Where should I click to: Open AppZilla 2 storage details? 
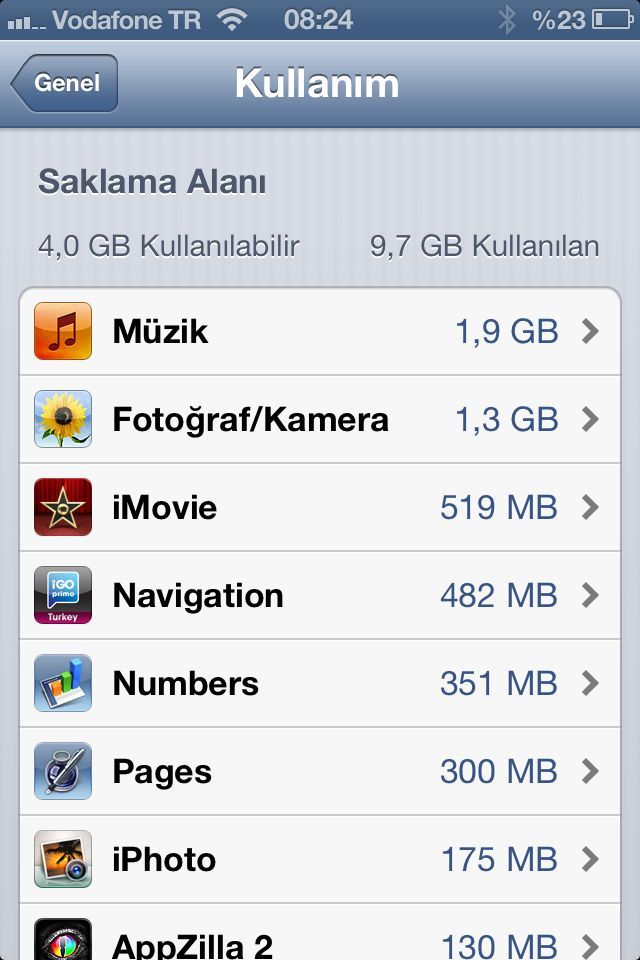(320, 940)
